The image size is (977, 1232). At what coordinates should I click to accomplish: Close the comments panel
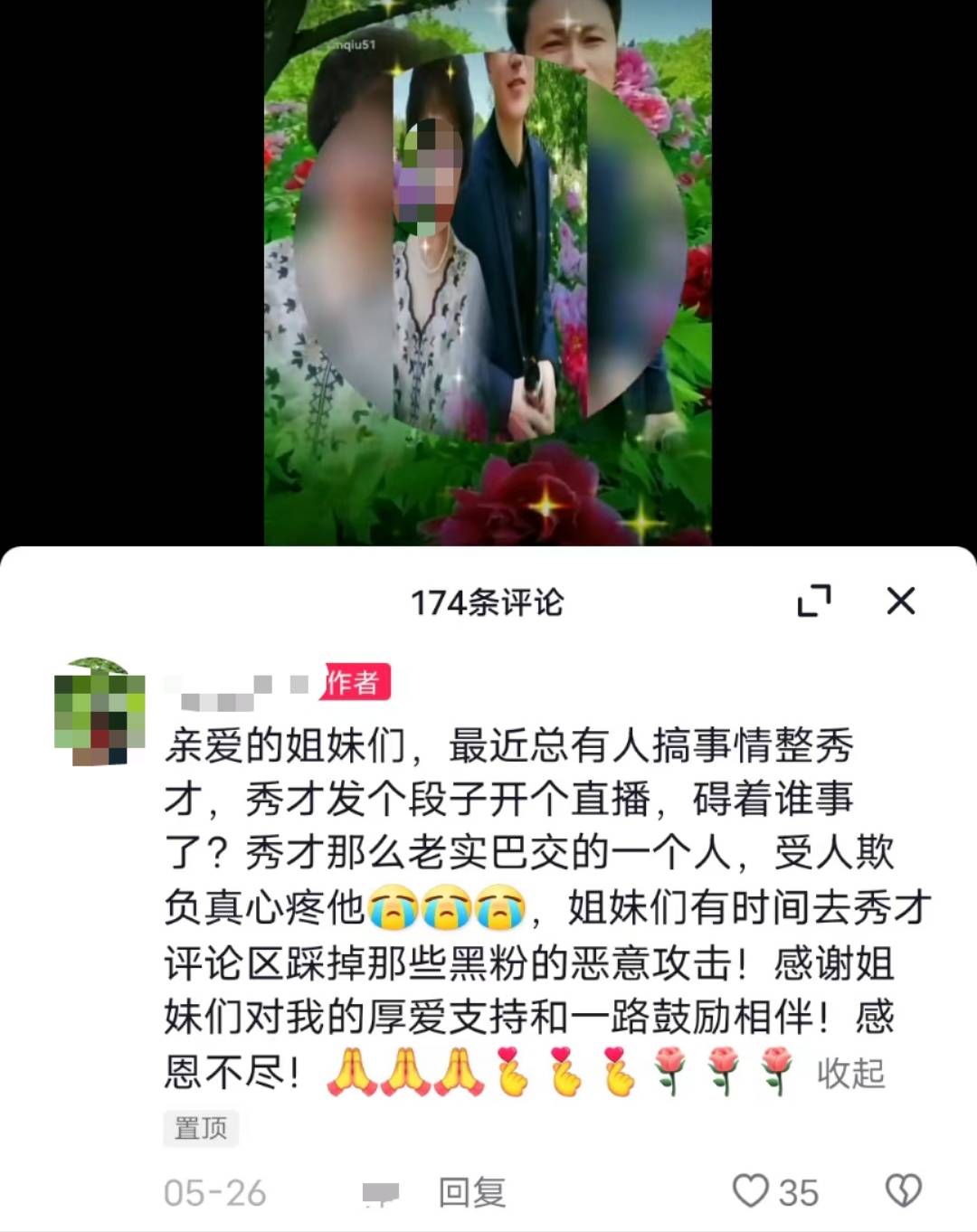(x=900, y=601)
